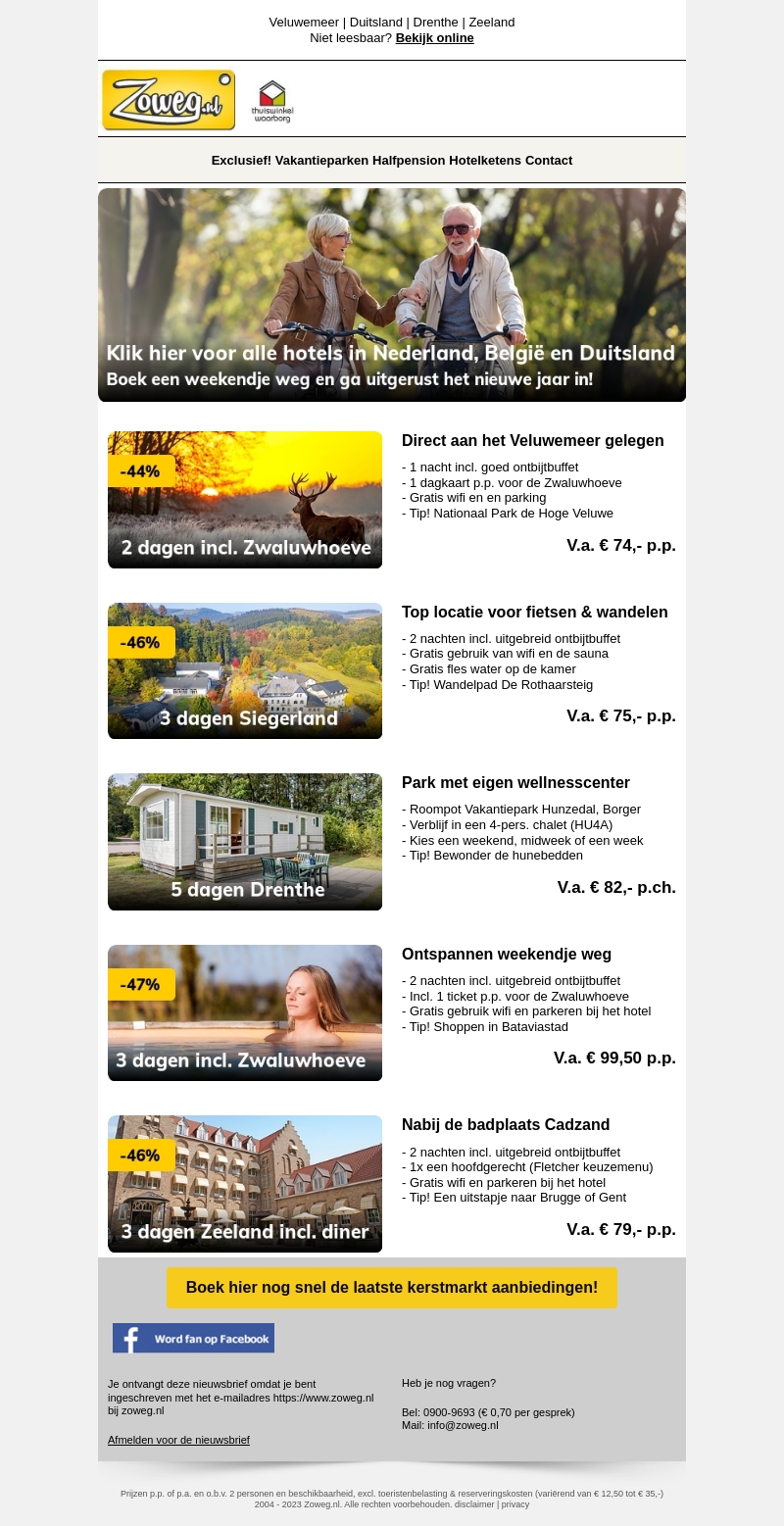This screenshot has width=784, height=1526.
Task: Select the Exclusief! menu link
Action: [241, 161]
